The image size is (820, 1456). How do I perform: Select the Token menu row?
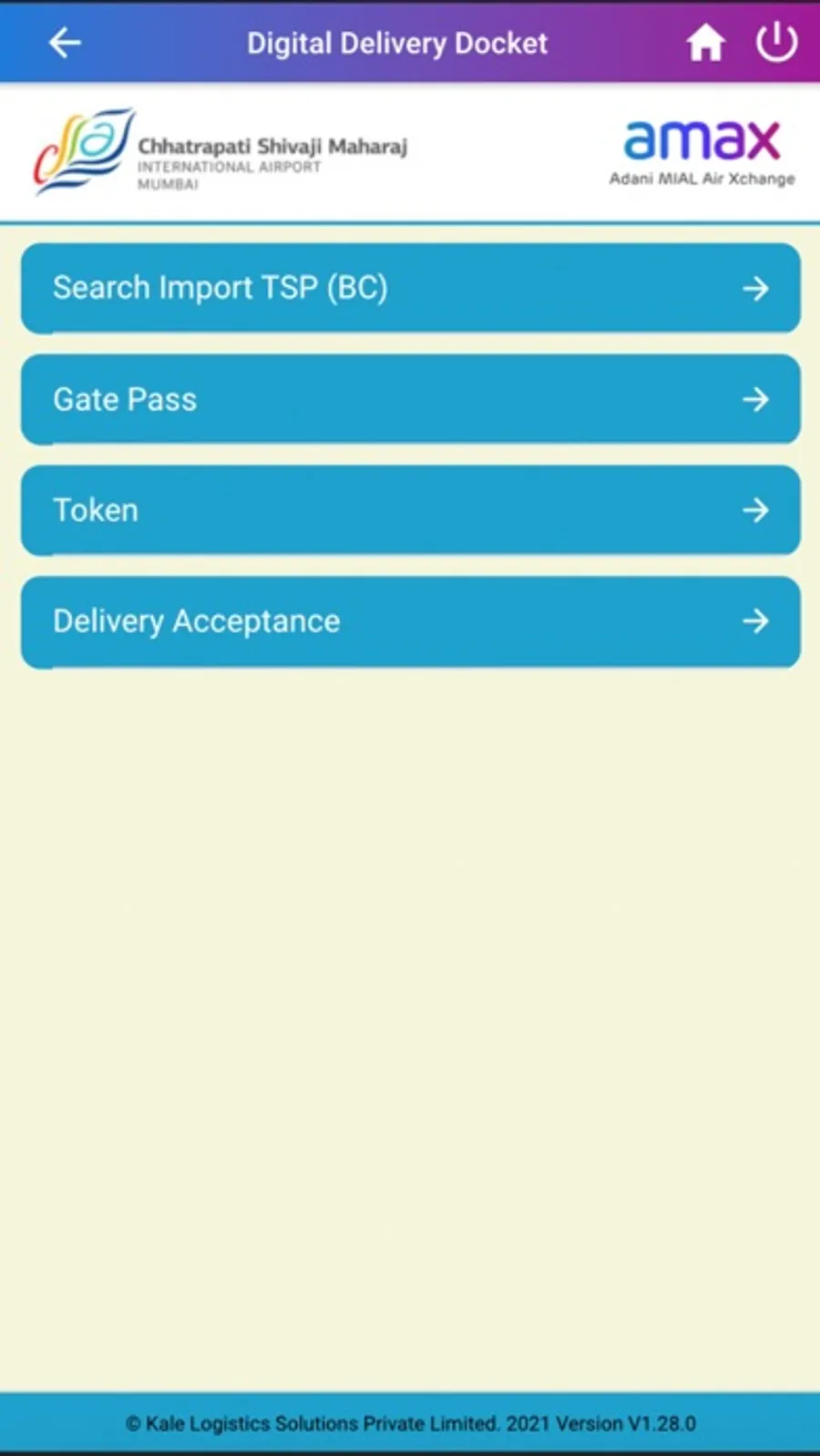[x=410, y=510]
